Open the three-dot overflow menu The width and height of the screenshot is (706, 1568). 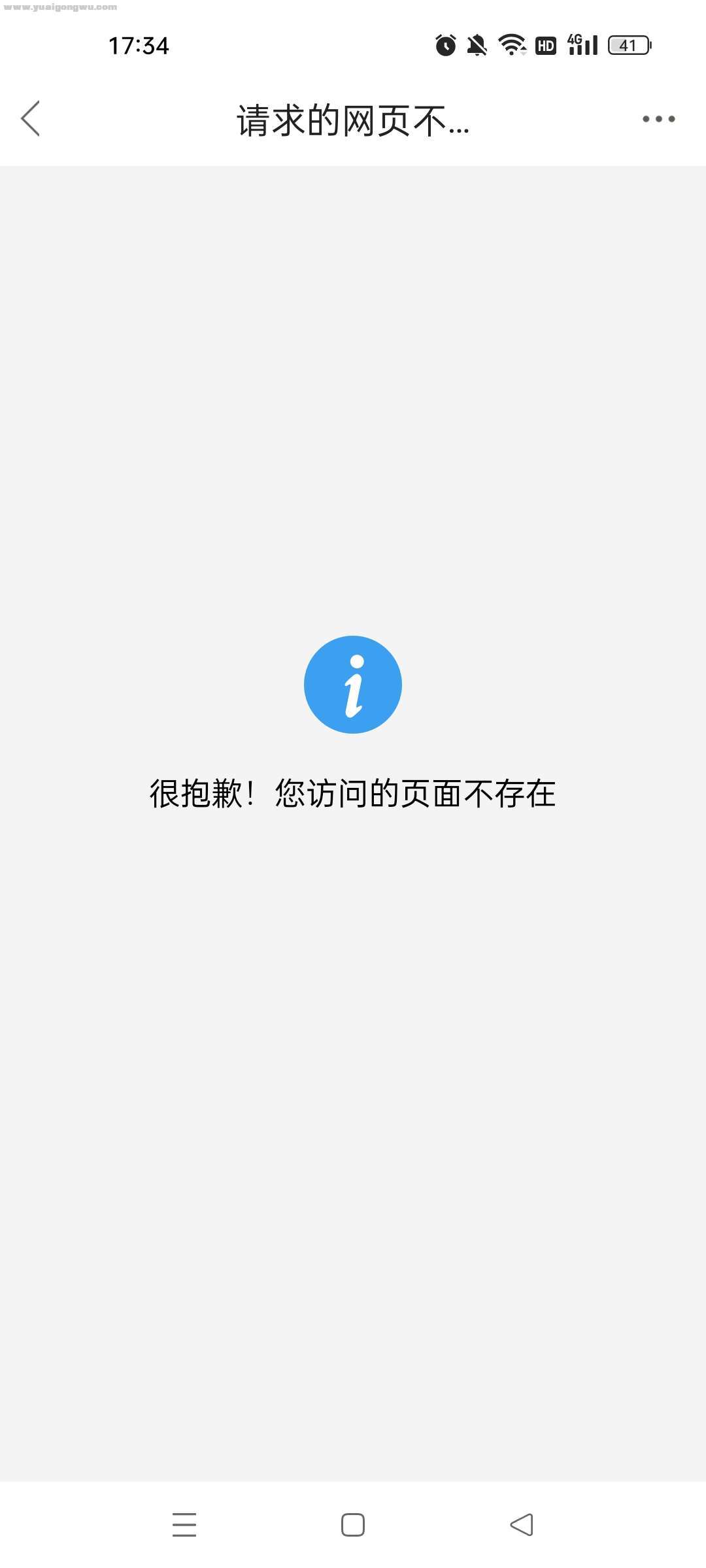[658, 119]
